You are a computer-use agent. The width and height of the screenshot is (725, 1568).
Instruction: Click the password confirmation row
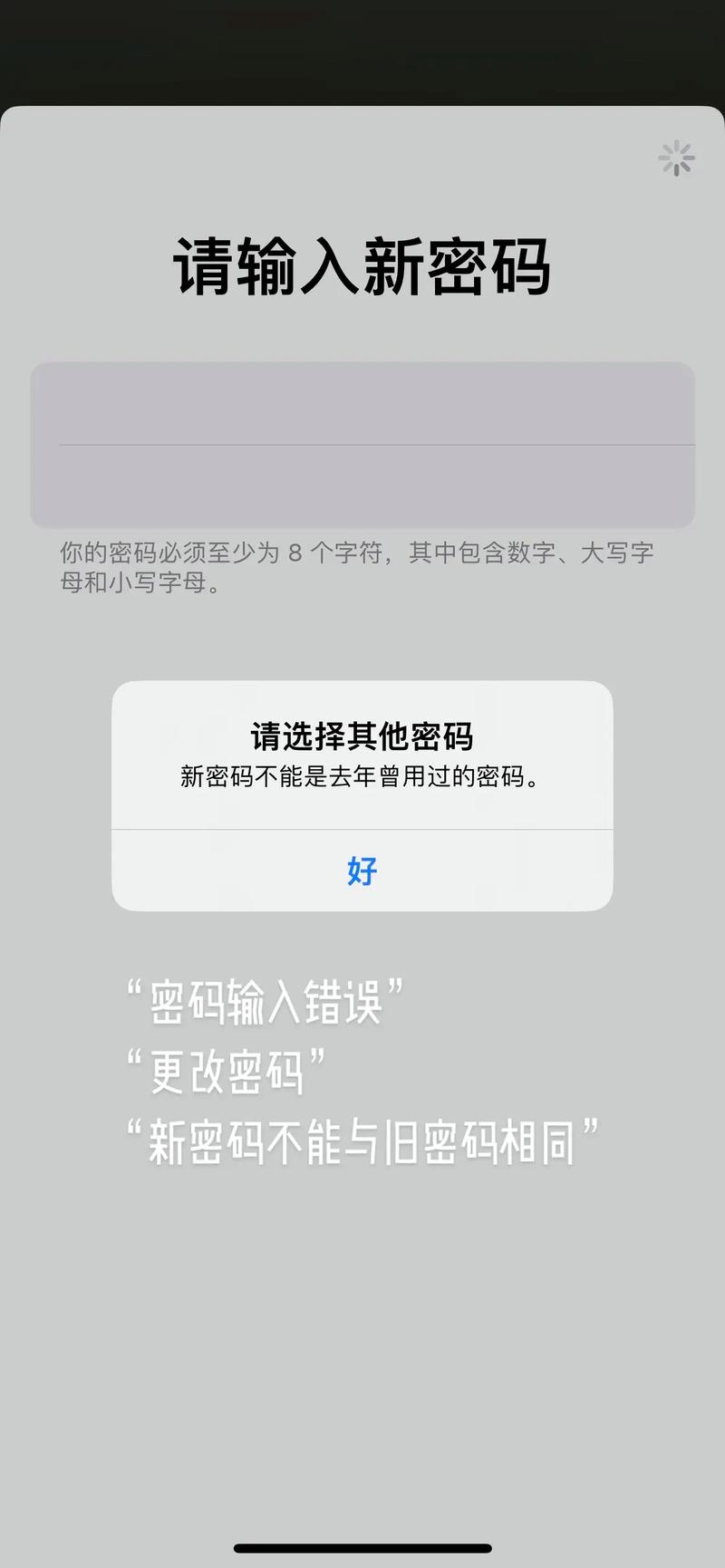(x=362, y=485)
